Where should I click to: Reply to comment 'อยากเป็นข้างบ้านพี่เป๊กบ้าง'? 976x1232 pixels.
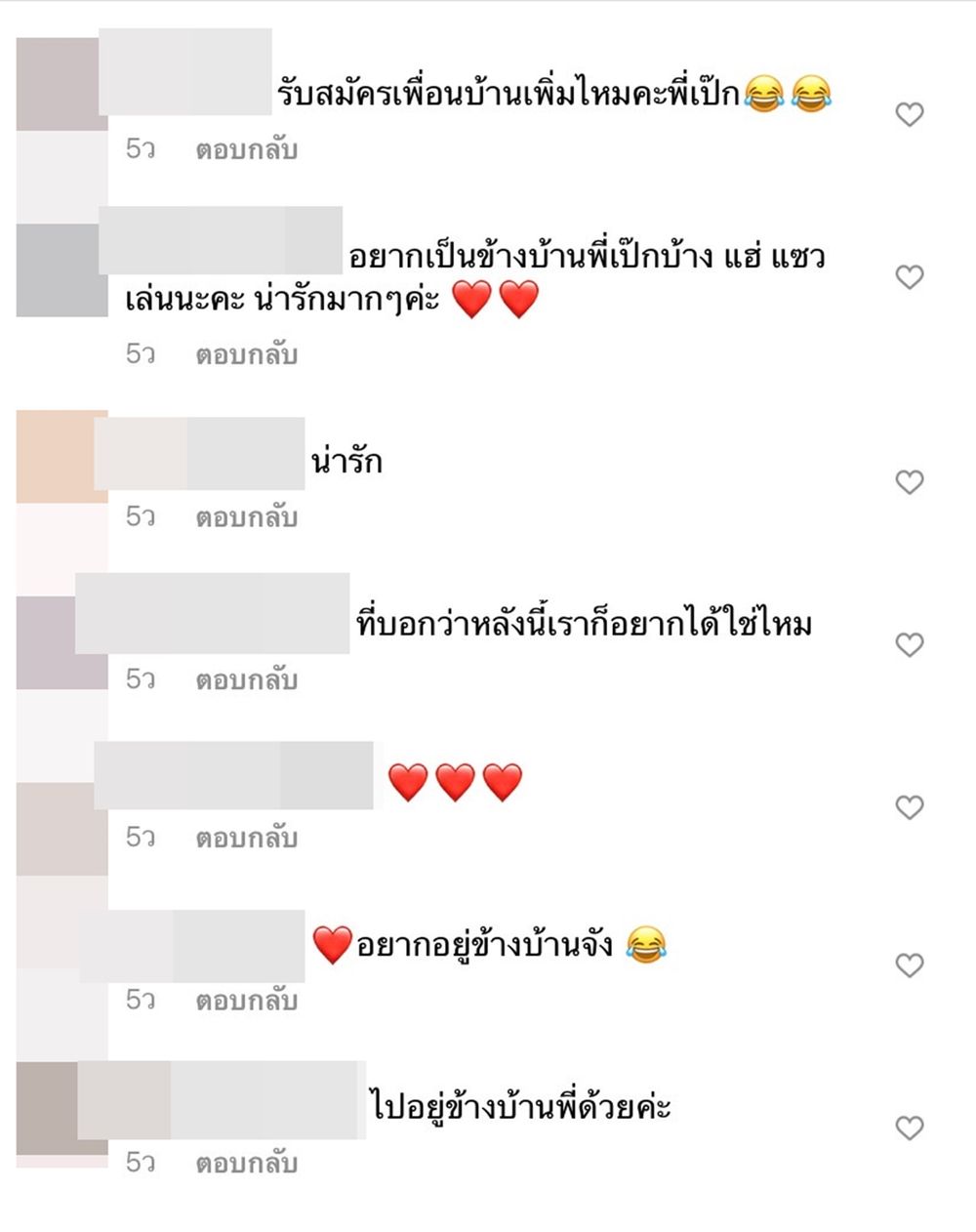246,354
